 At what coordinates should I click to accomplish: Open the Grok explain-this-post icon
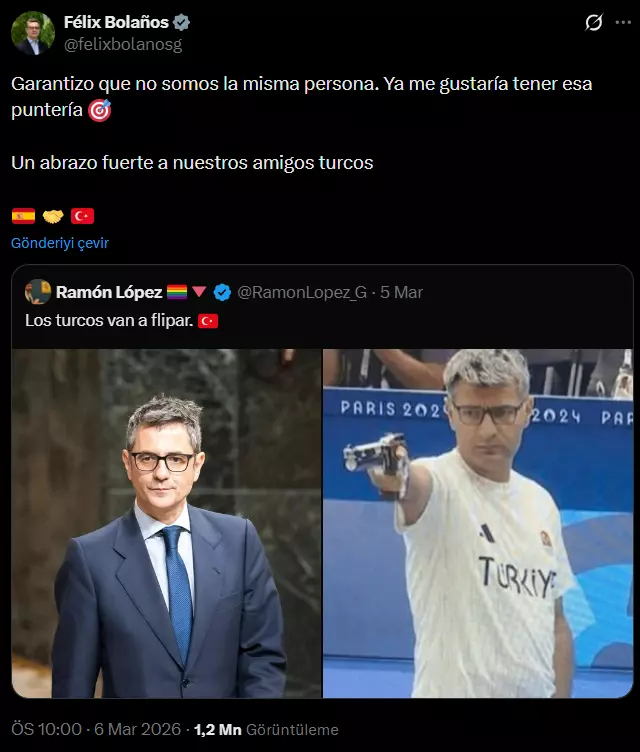tap(594, 22)
